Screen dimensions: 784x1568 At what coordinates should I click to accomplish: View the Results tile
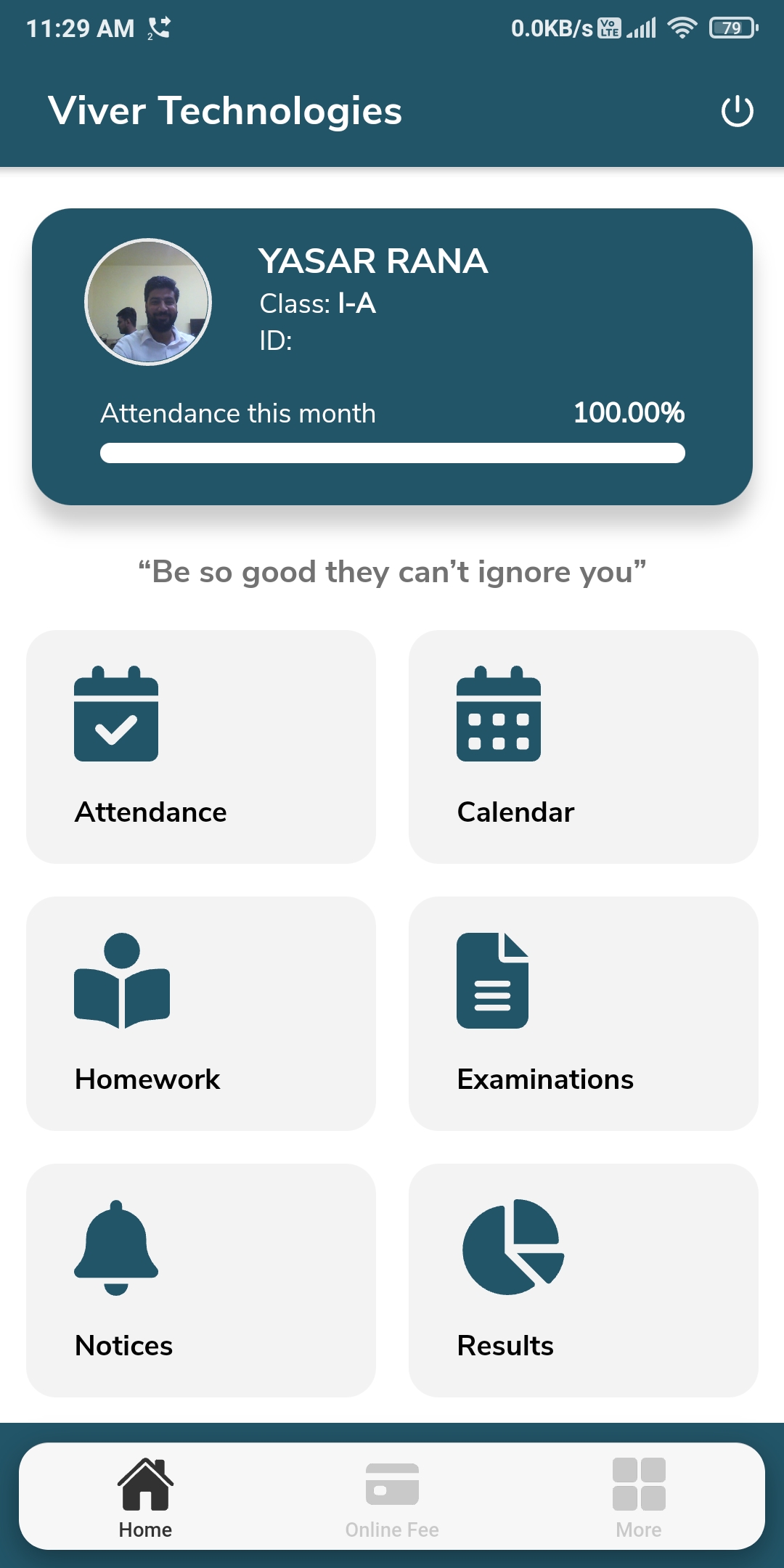583,1280
